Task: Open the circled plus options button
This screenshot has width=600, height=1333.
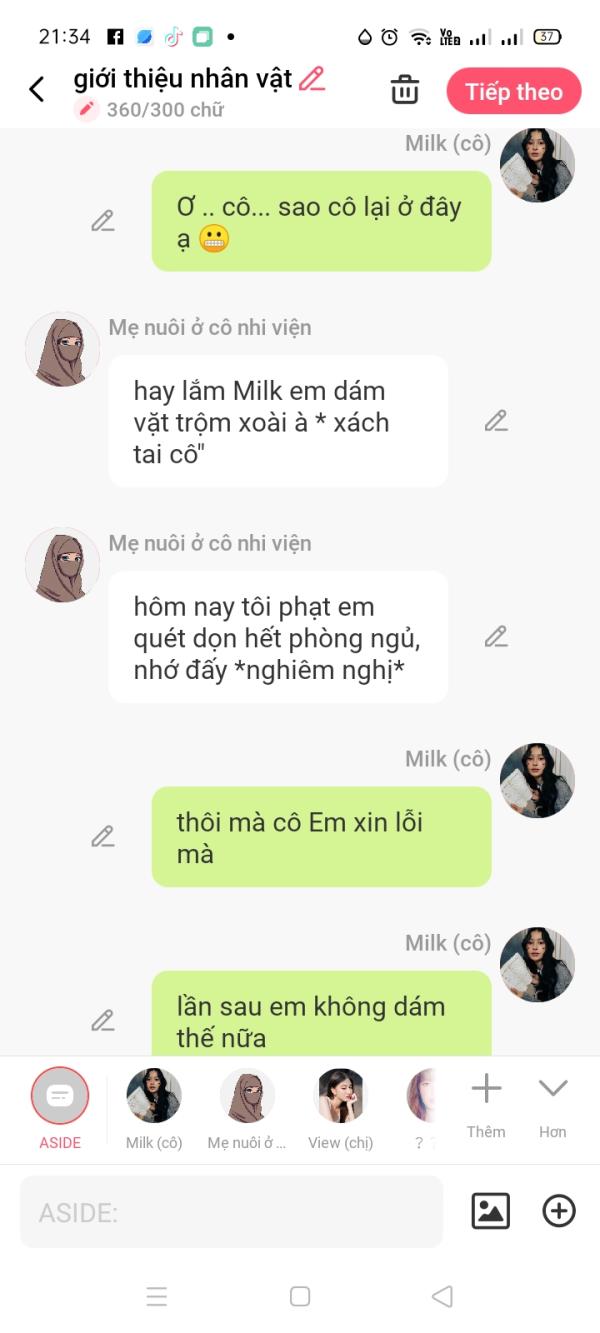Action: pyautogui.click(x=558, y=1211)
